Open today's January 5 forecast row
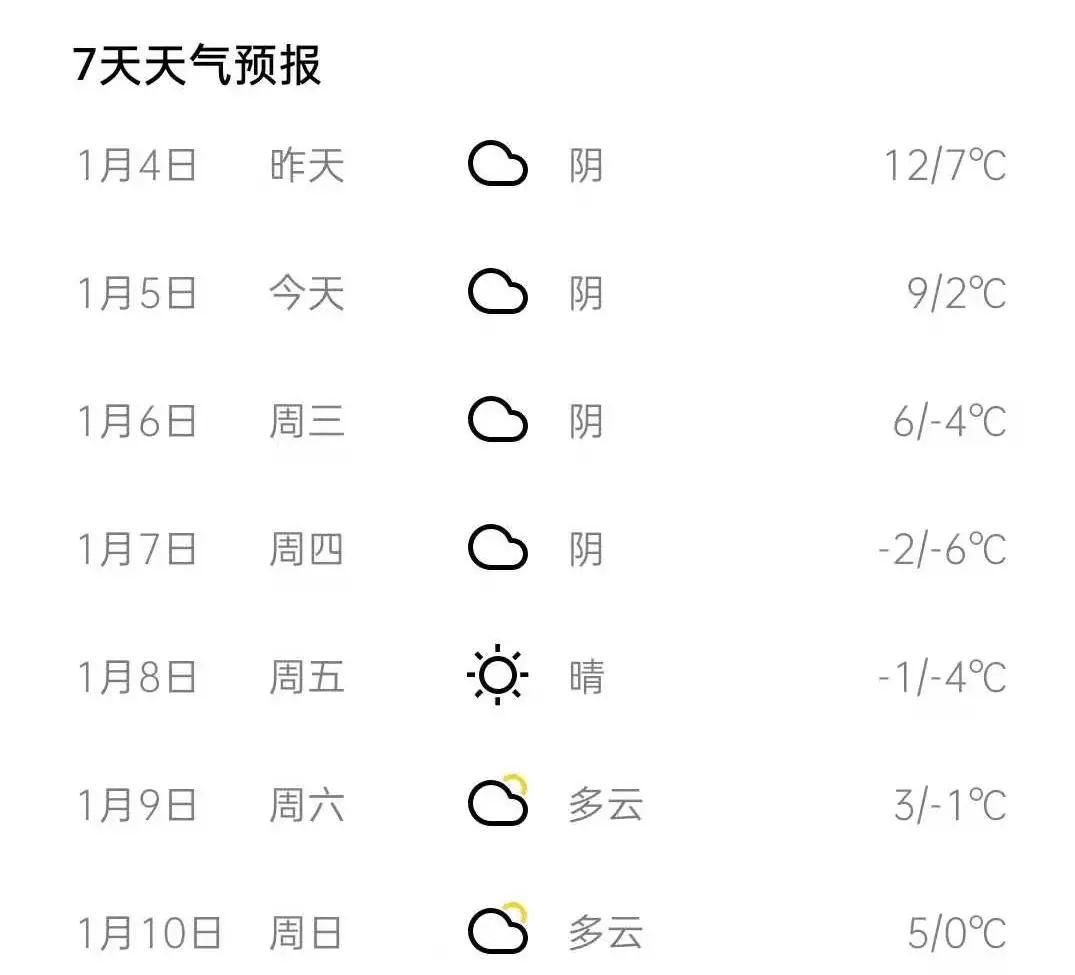Viewport: 1075px width, 975px height. point(540,293)
